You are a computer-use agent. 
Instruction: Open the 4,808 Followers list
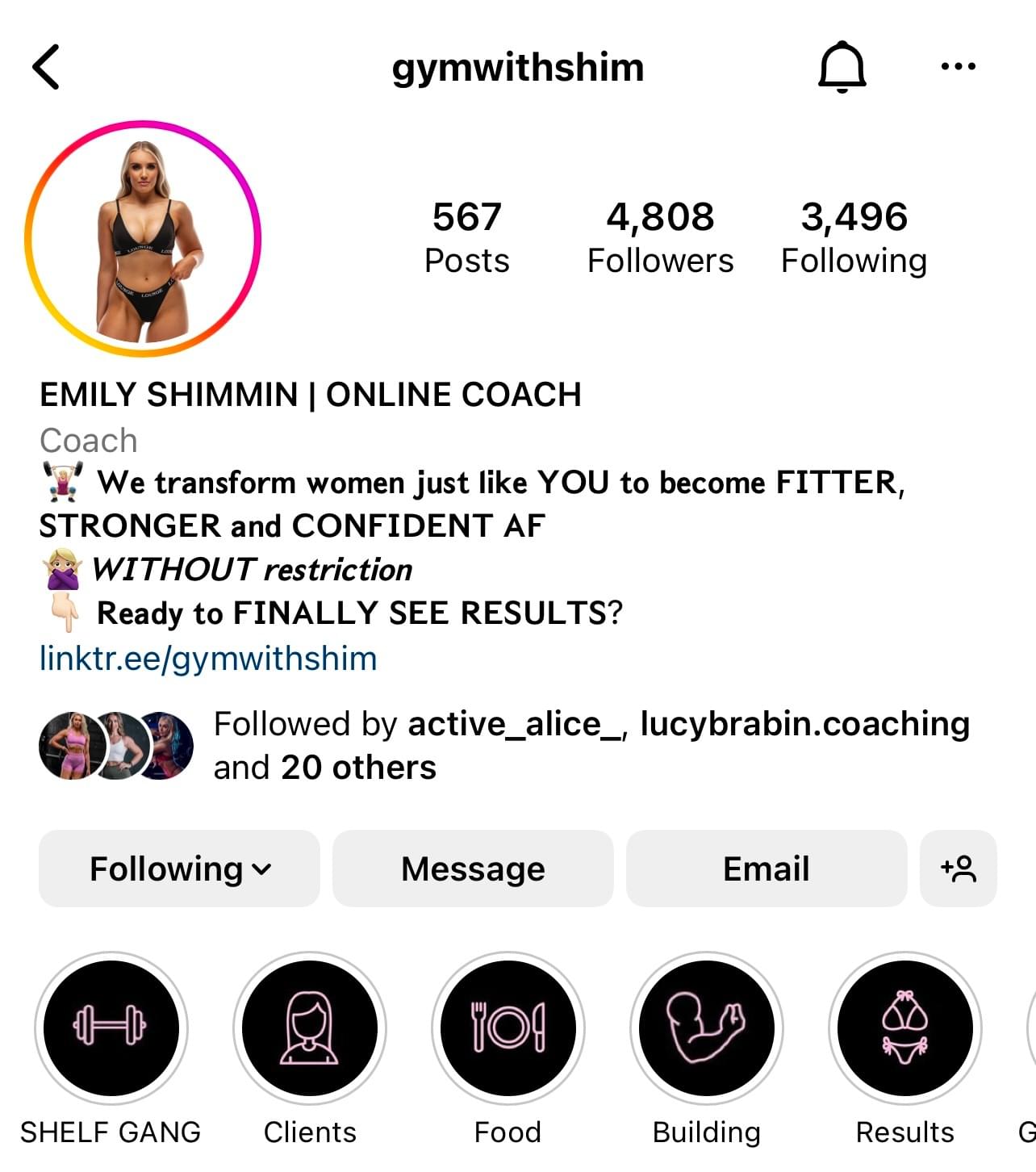660,237
